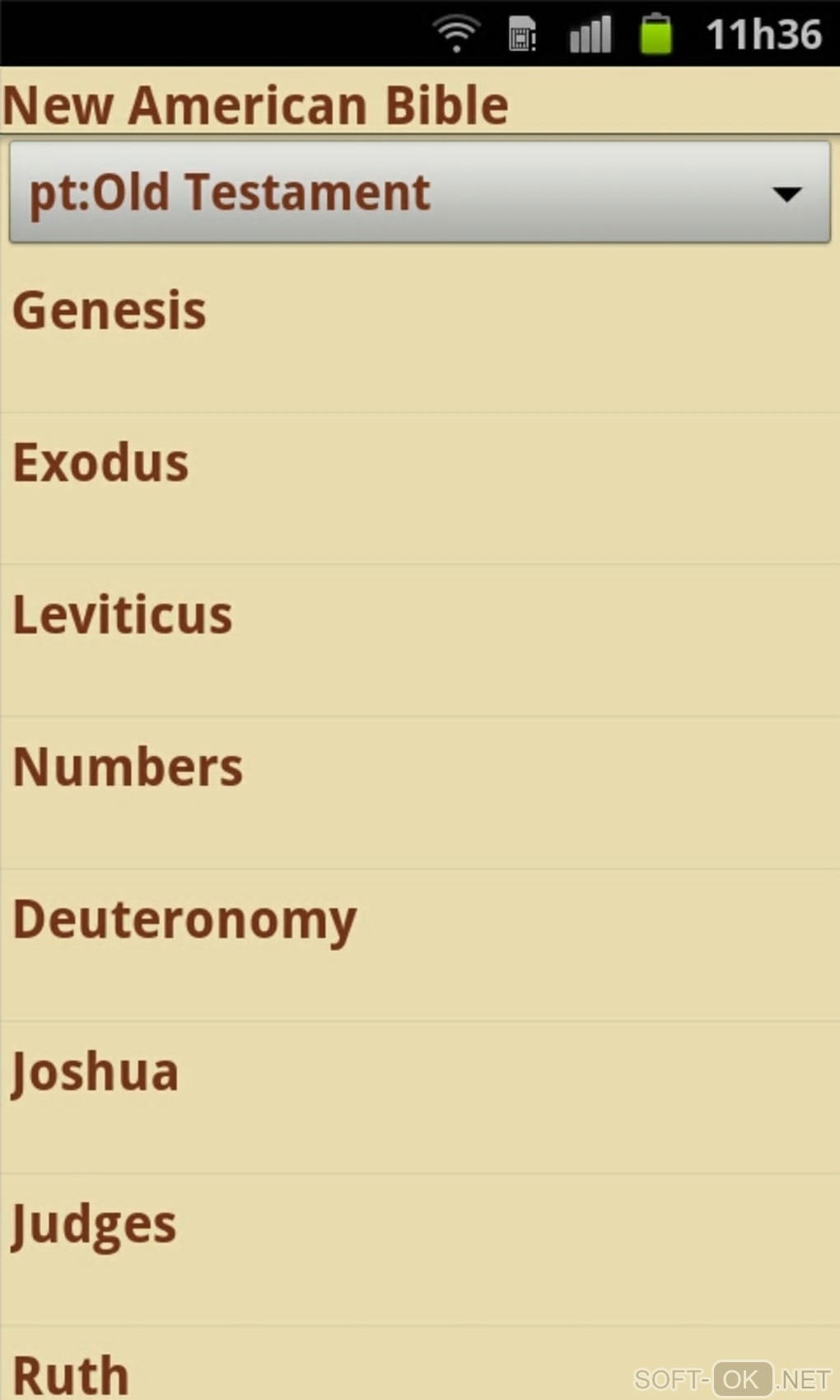Expand the pt:Old Testament dropdown

coord(419,192)
